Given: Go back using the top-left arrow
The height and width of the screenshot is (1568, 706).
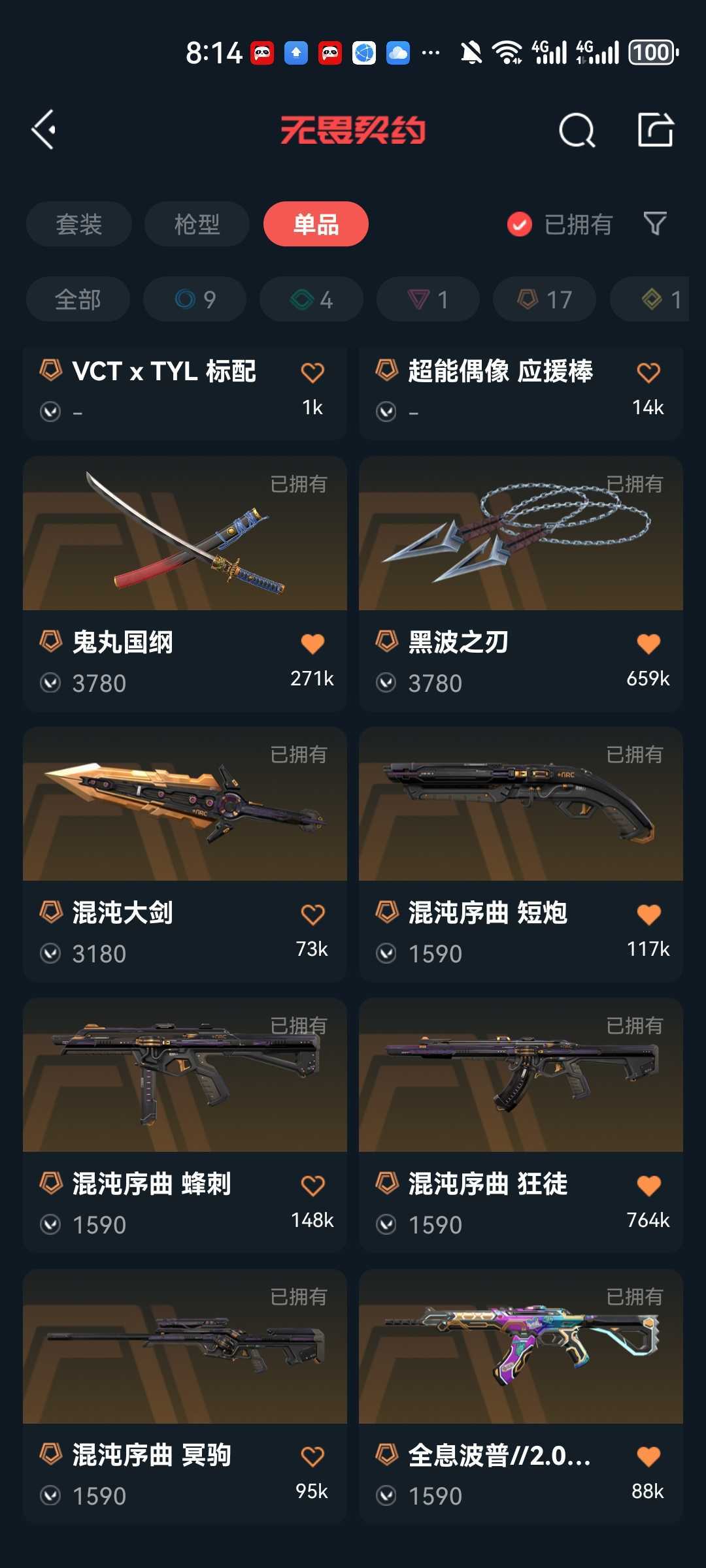Looking at the screenshot, I should click(44, 130).
